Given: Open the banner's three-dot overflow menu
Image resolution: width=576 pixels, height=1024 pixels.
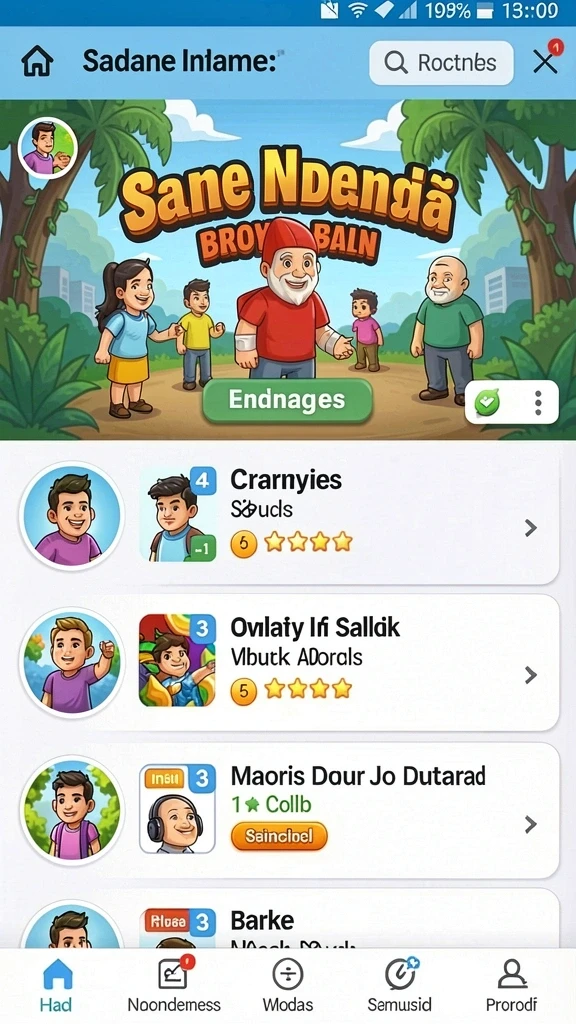Looking at the screenshot, I should (538, 403).
